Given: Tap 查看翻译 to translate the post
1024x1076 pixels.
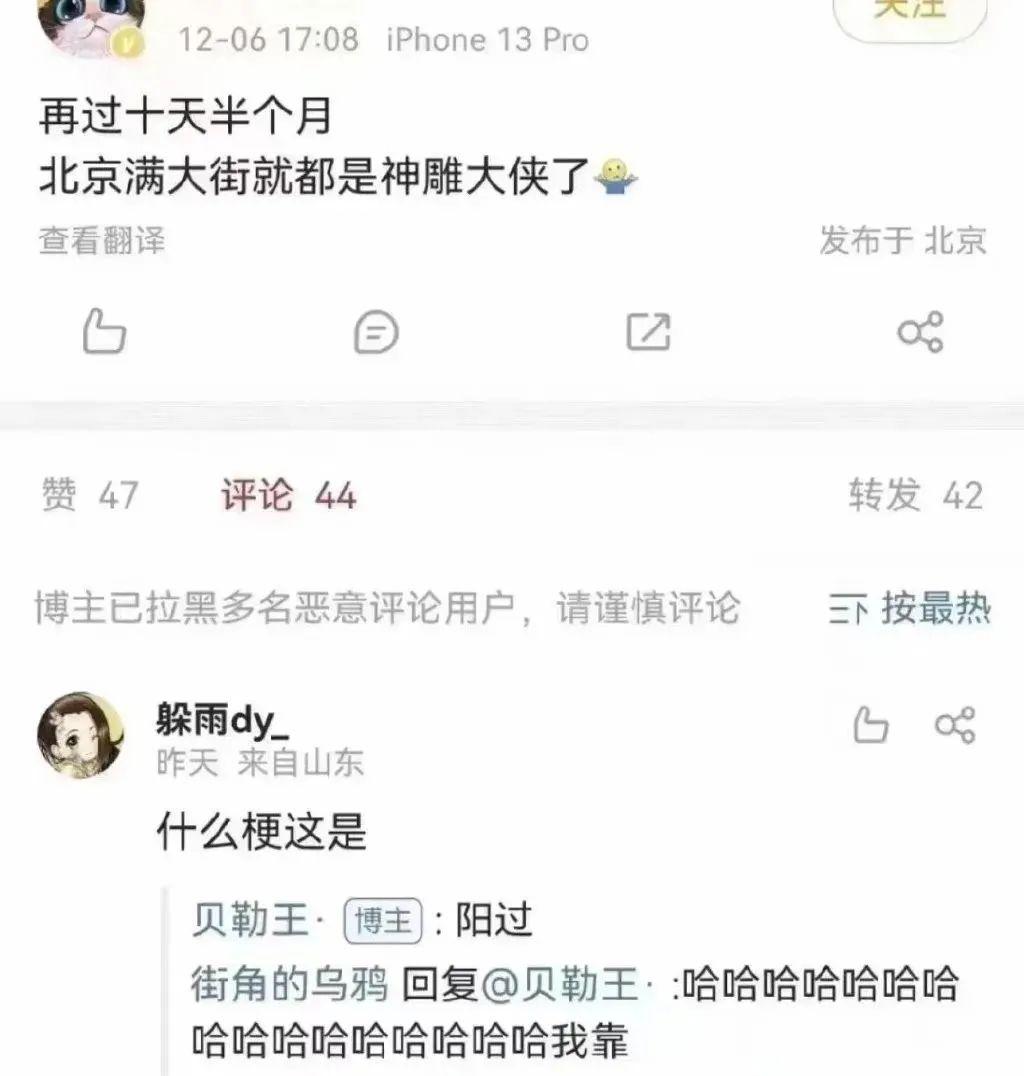Looking at the screenshot, I should point(102,241).
